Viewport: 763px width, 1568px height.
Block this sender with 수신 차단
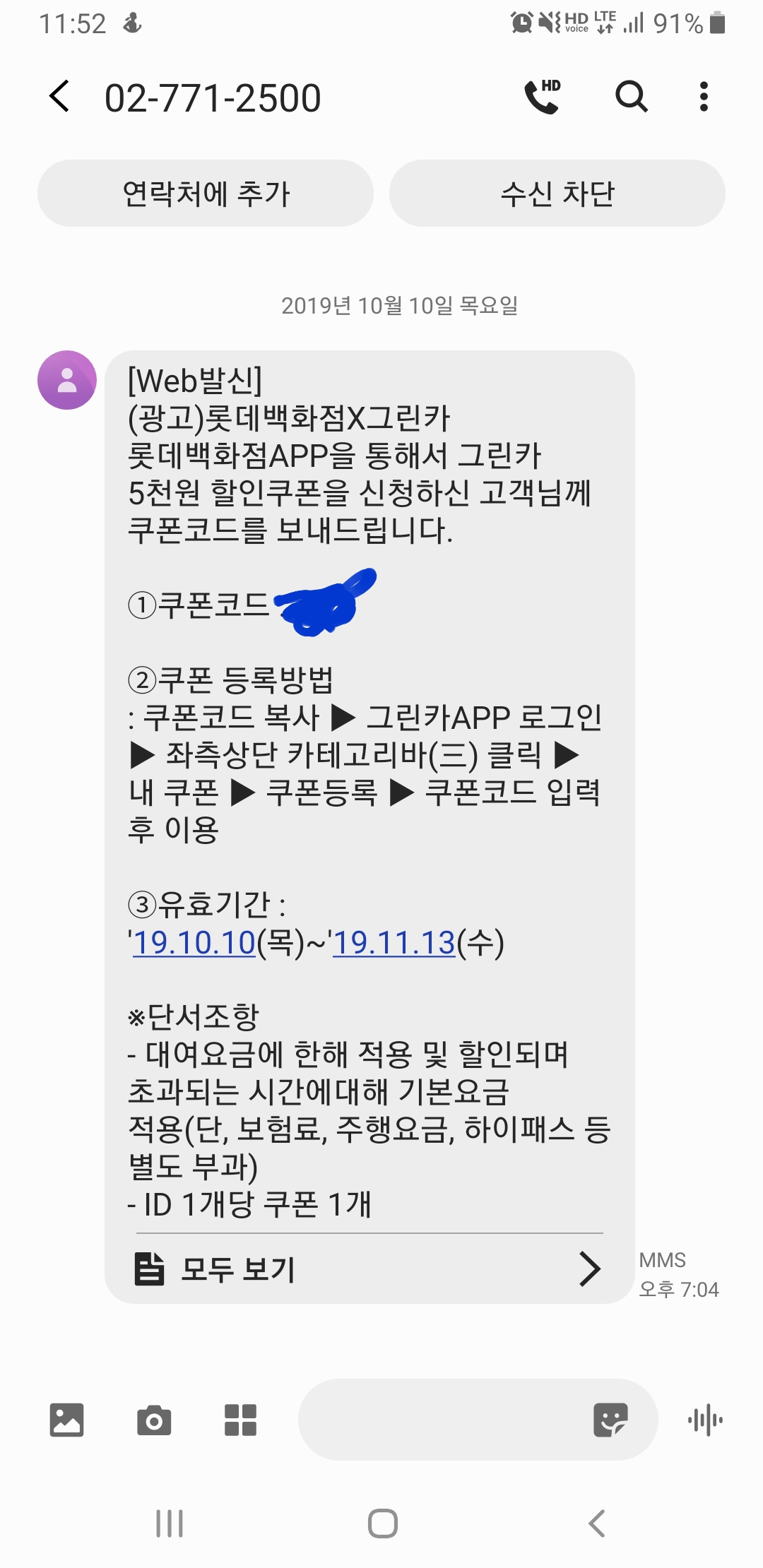(x=557, y=194)
